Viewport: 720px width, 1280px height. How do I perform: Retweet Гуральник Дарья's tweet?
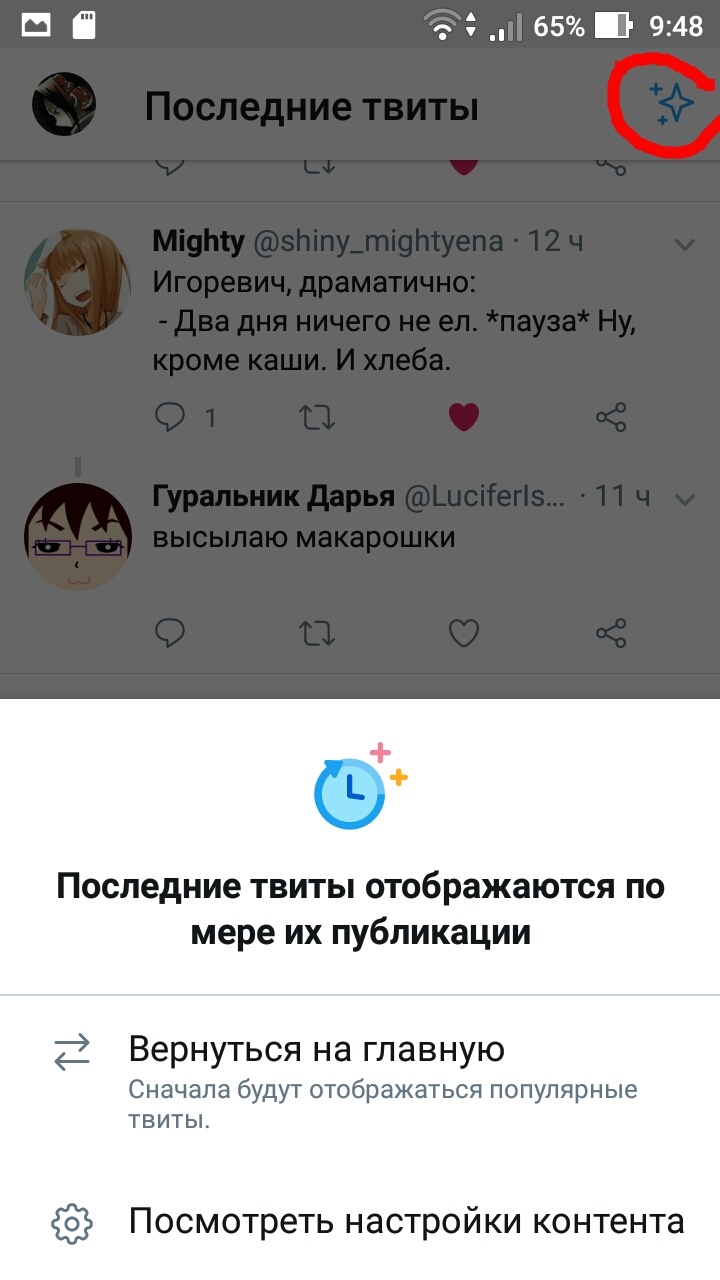point(318,632)
